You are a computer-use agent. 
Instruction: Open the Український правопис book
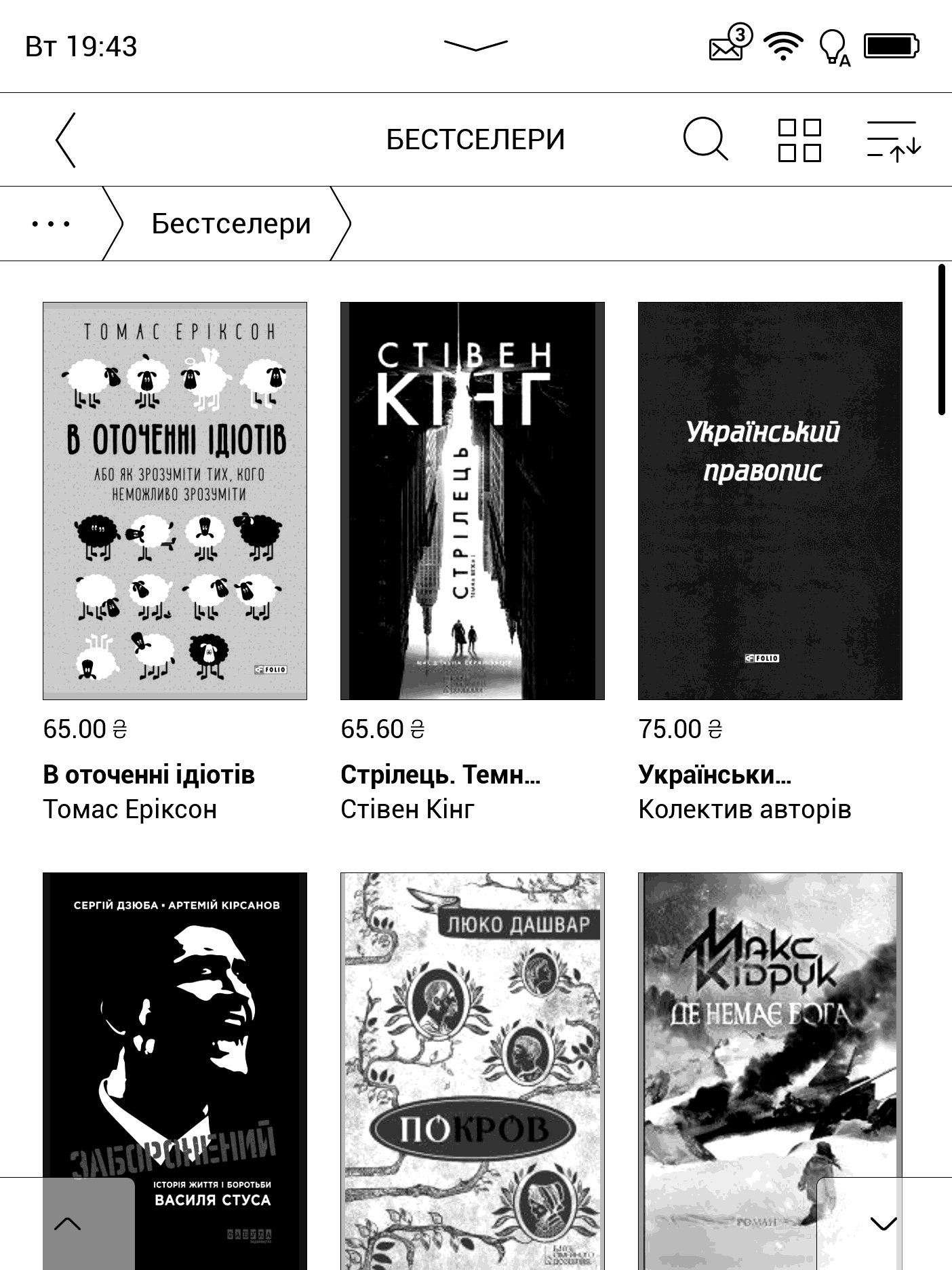click(x=770, y=501)
